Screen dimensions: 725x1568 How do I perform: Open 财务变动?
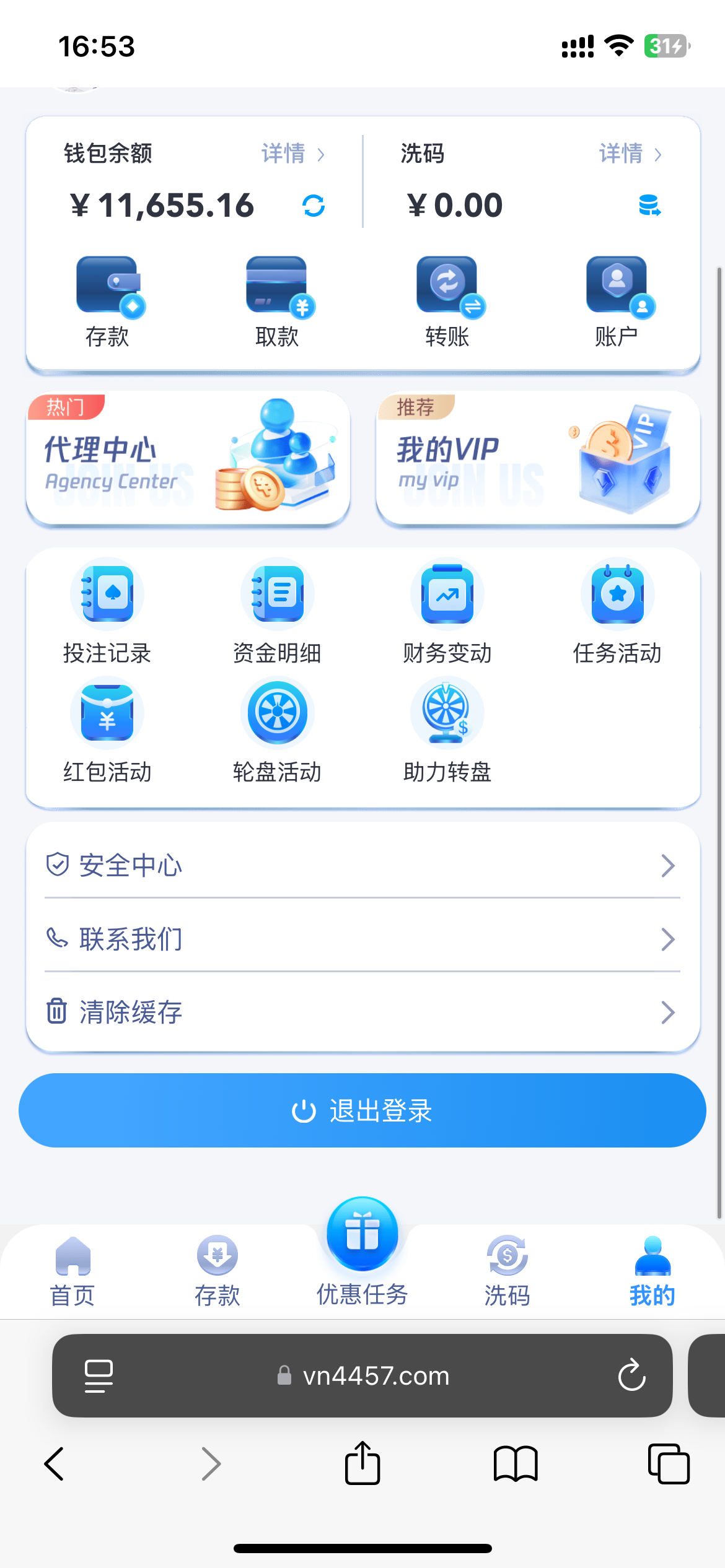click(447, 611)
